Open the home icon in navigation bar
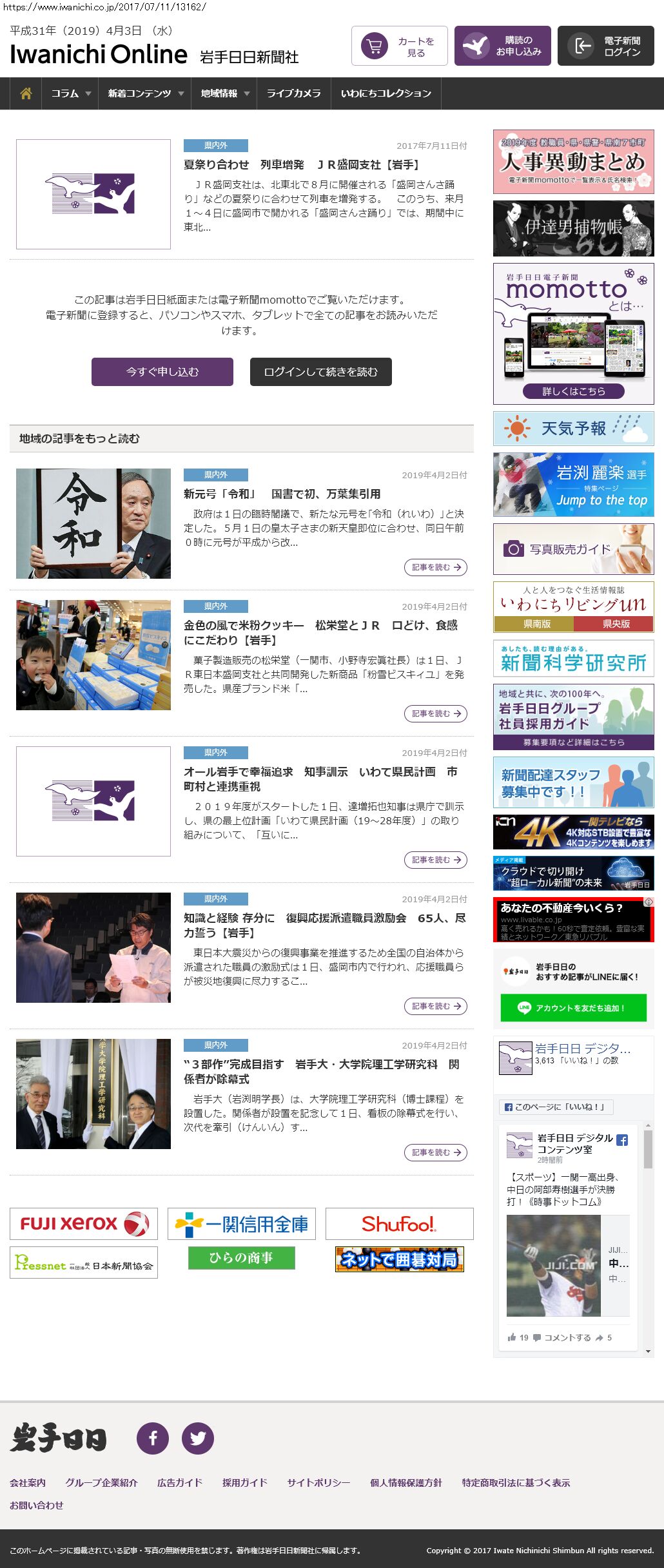 (x=26, y=93)
